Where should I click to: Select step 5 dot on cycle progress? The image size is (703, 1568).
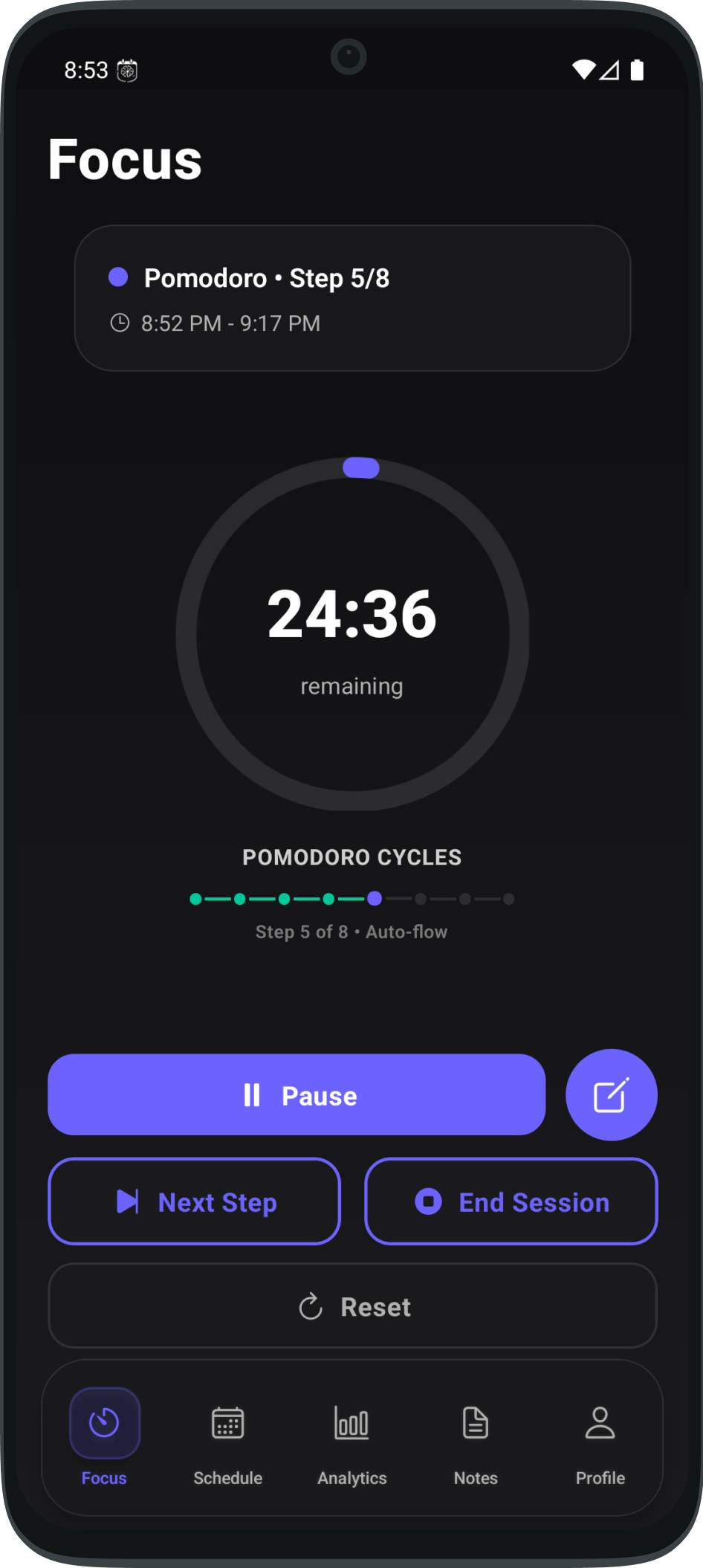click(375, 898)
